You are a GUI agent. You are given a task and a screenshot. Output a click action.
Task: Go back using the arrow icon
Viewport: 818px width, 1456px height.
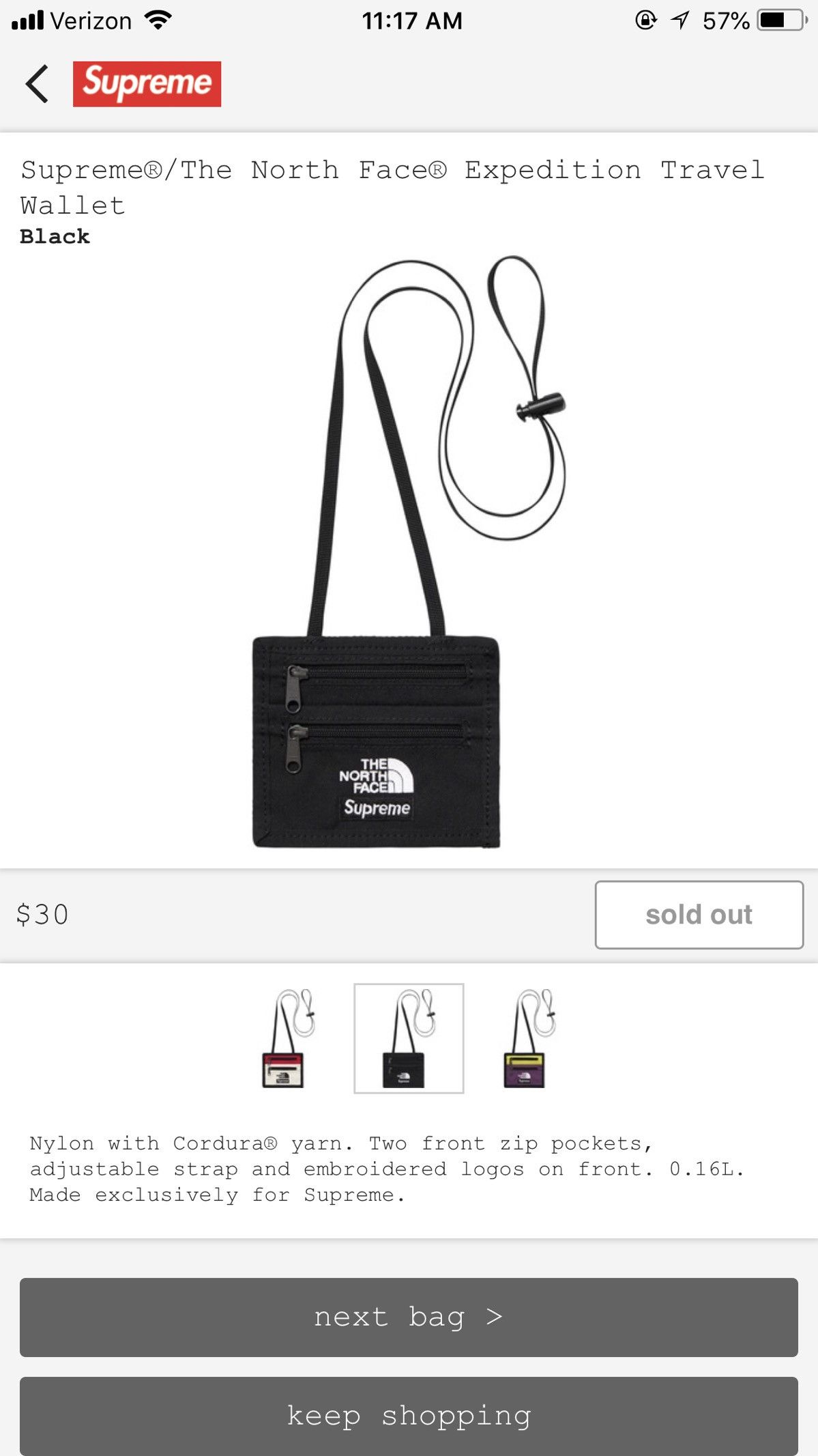tap(37, 84)
